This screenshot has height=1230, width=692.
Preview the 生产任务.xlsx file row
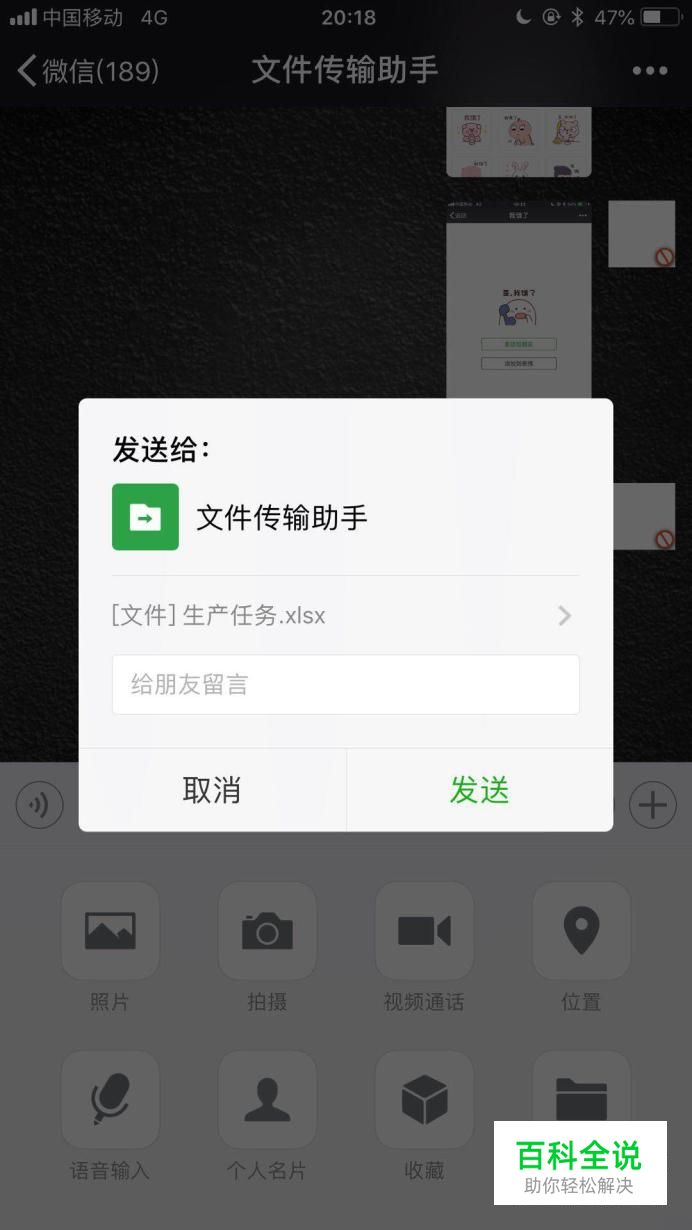tap(346, 615)
